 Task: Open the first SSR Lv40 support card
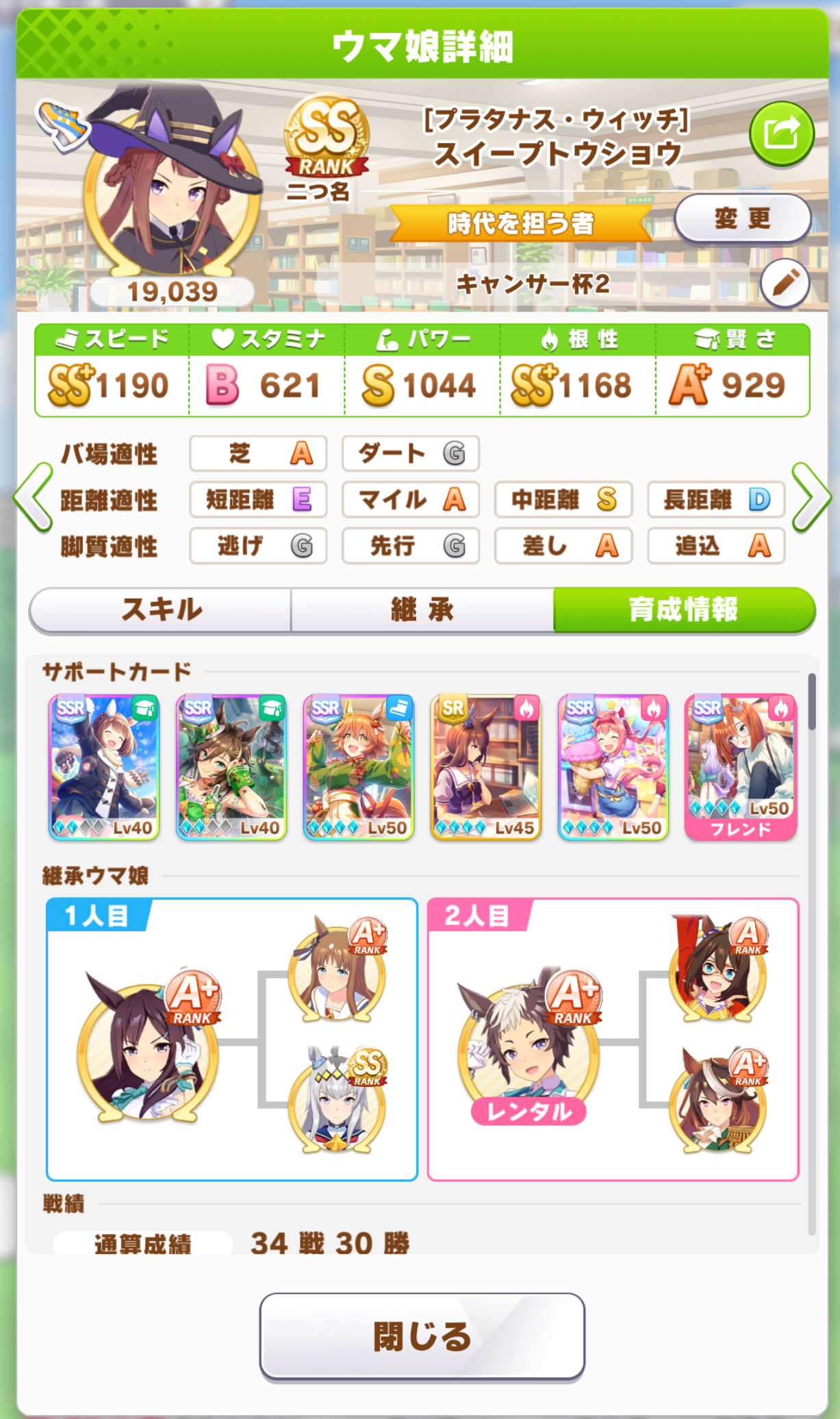[x=104, y=767]
